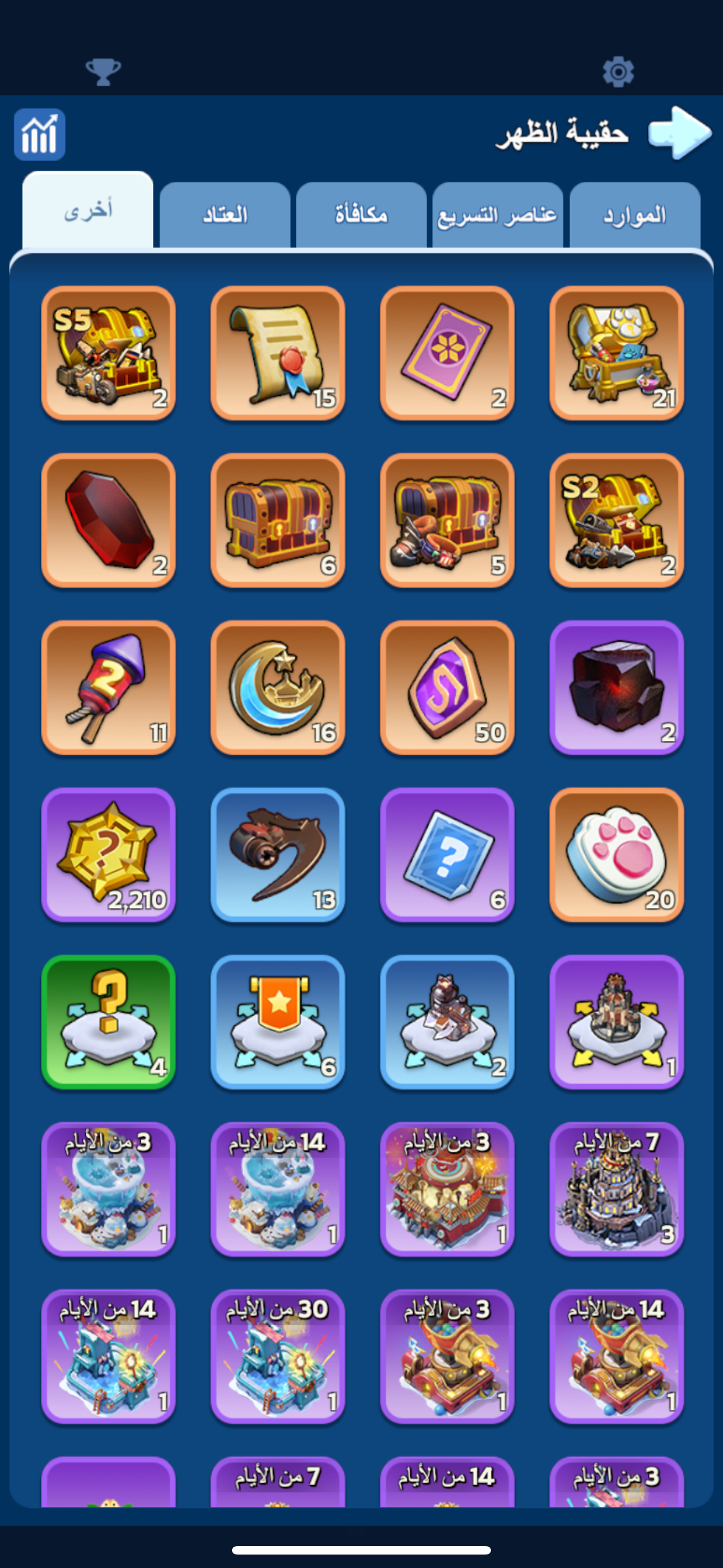Tap the firework rocket item with 11
This screenshot has height=1568, width=723.
(x=108, y=688)
